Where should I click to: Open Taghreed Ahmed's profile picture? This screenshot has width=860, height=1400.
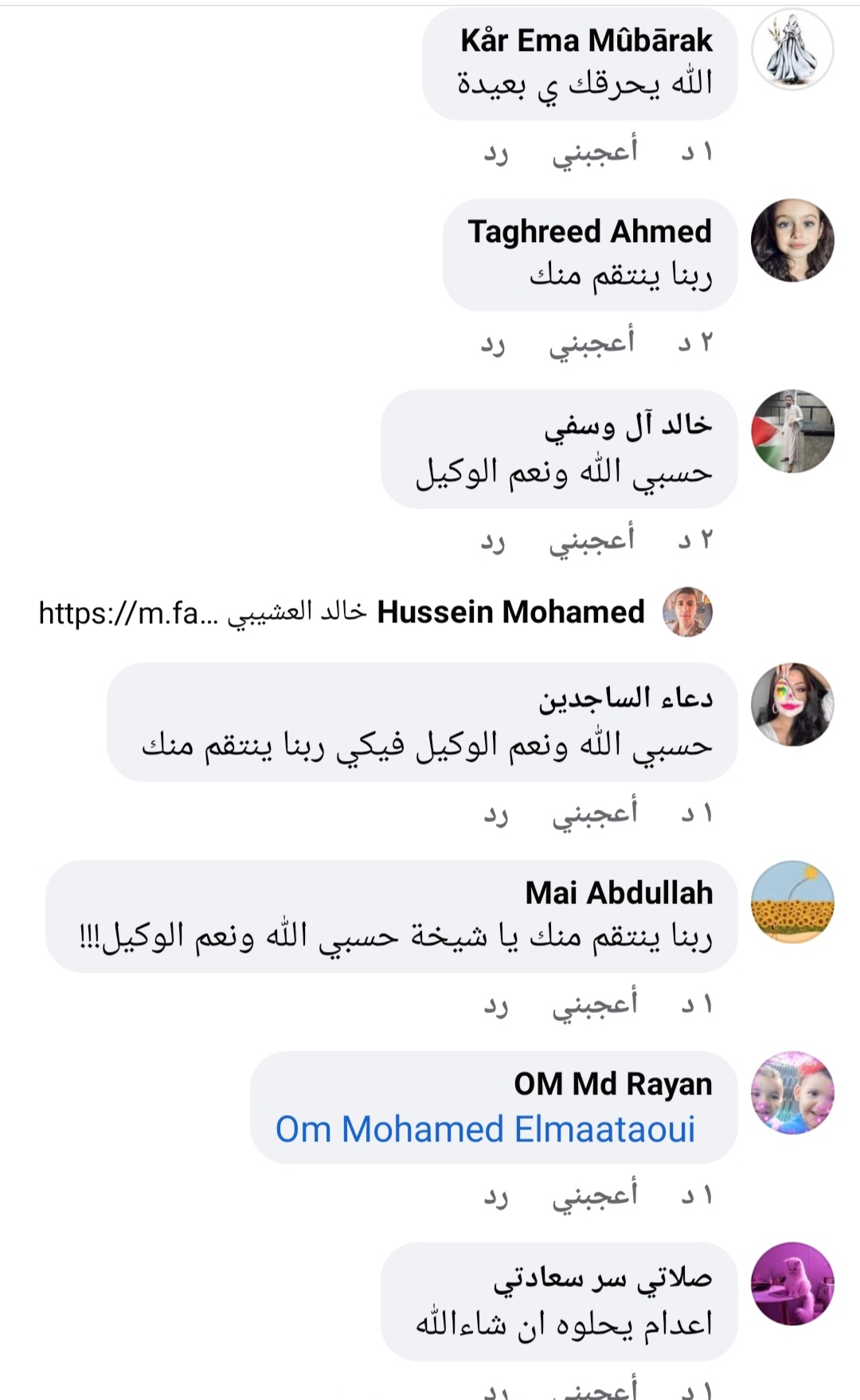(x=792, y=240)
